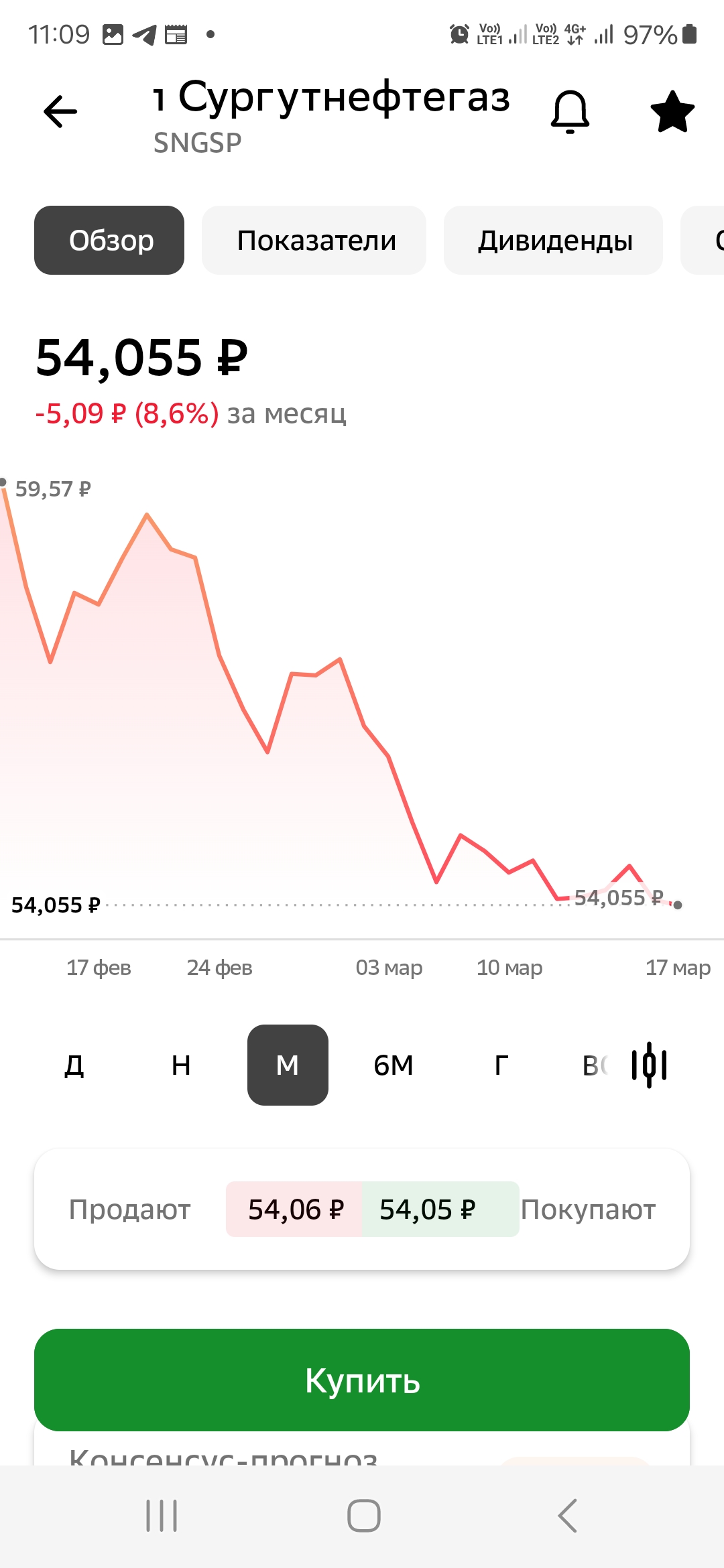Switch chart period to Н (week)
The image size is (724, 1568).
(181, 1065)
